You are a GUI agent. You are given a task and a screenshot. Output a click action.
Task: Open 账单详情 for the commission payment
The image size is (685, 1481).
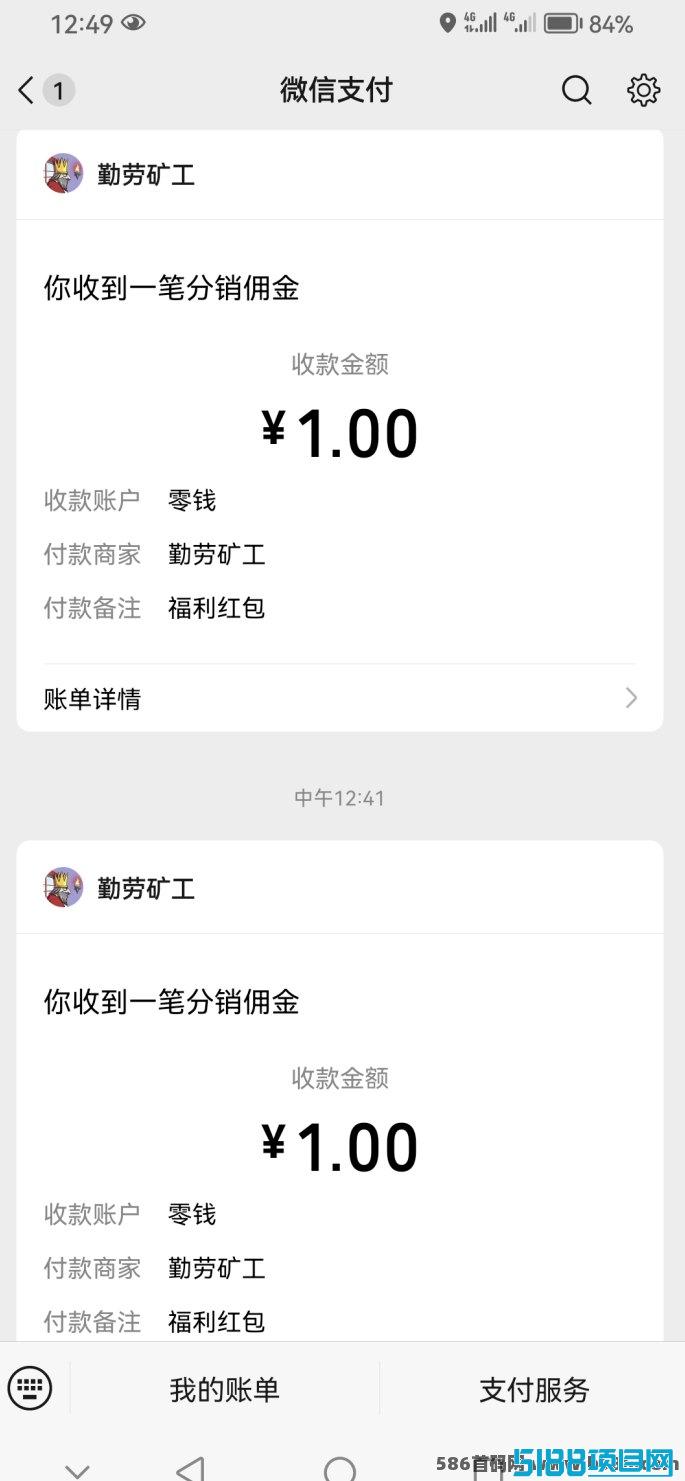click(340, 698)
